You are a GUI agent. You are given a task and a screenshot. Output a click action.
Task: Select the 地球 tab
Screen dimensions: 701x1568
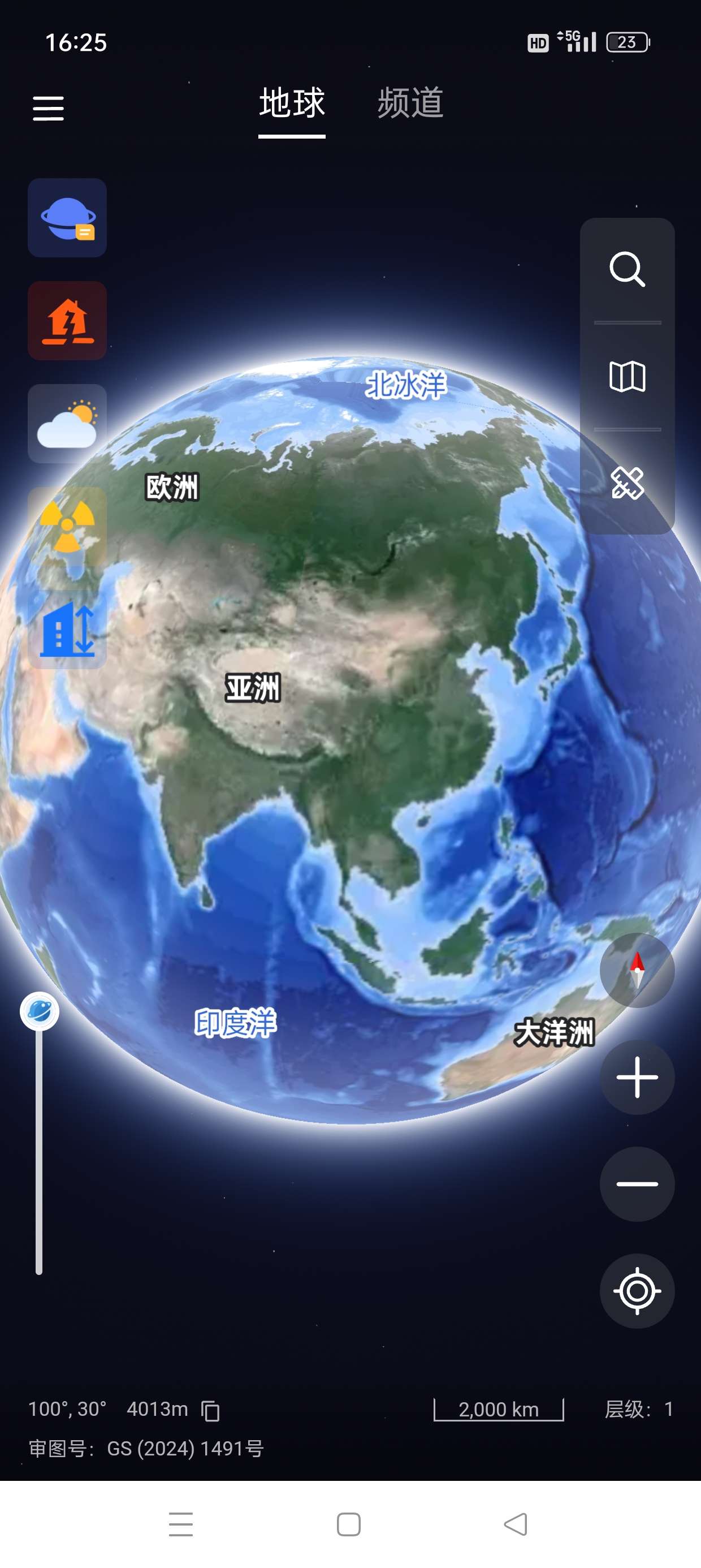click(292, 103)
